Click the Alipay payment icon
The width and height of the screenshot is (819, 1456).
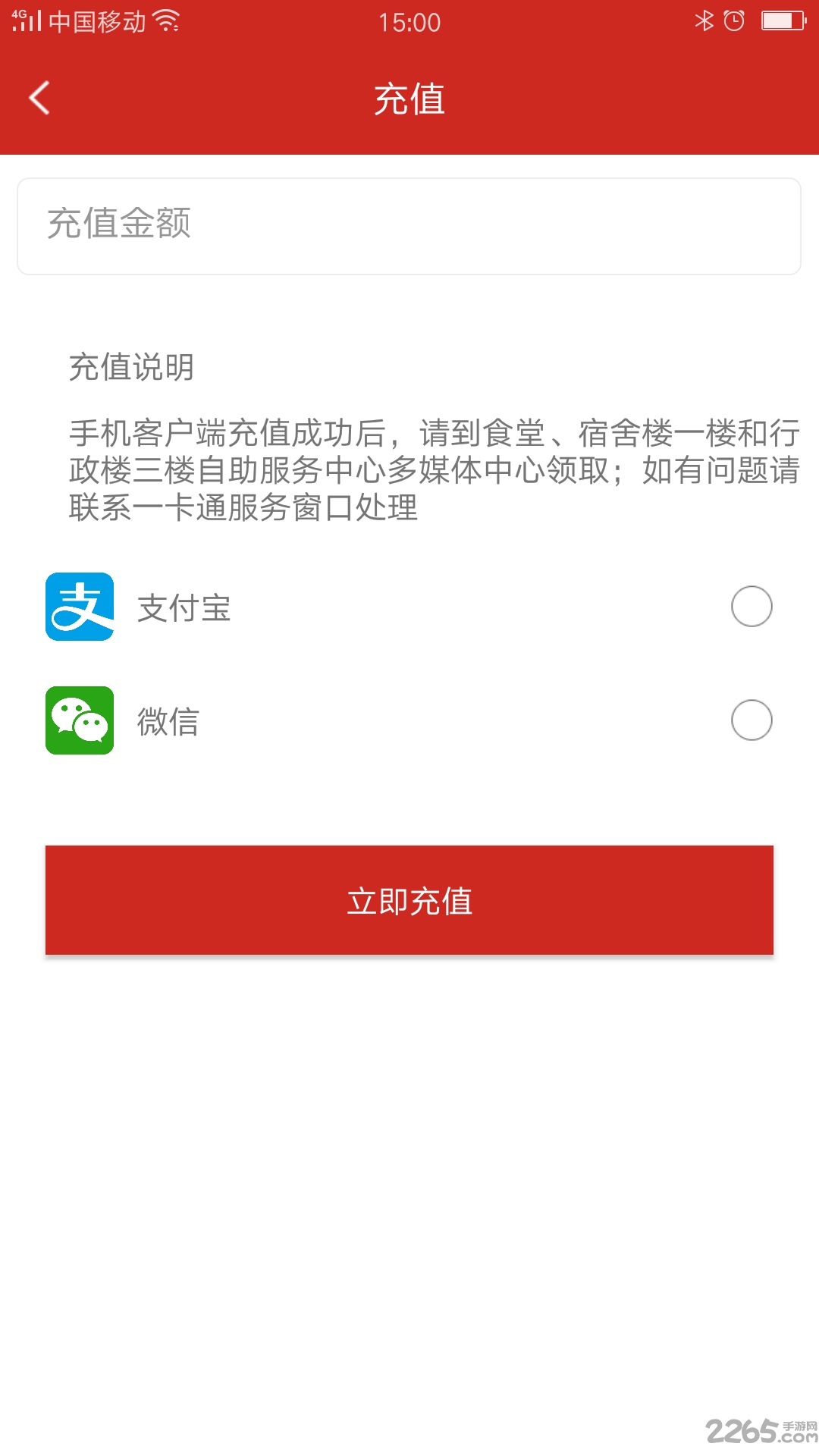point(80,607)
